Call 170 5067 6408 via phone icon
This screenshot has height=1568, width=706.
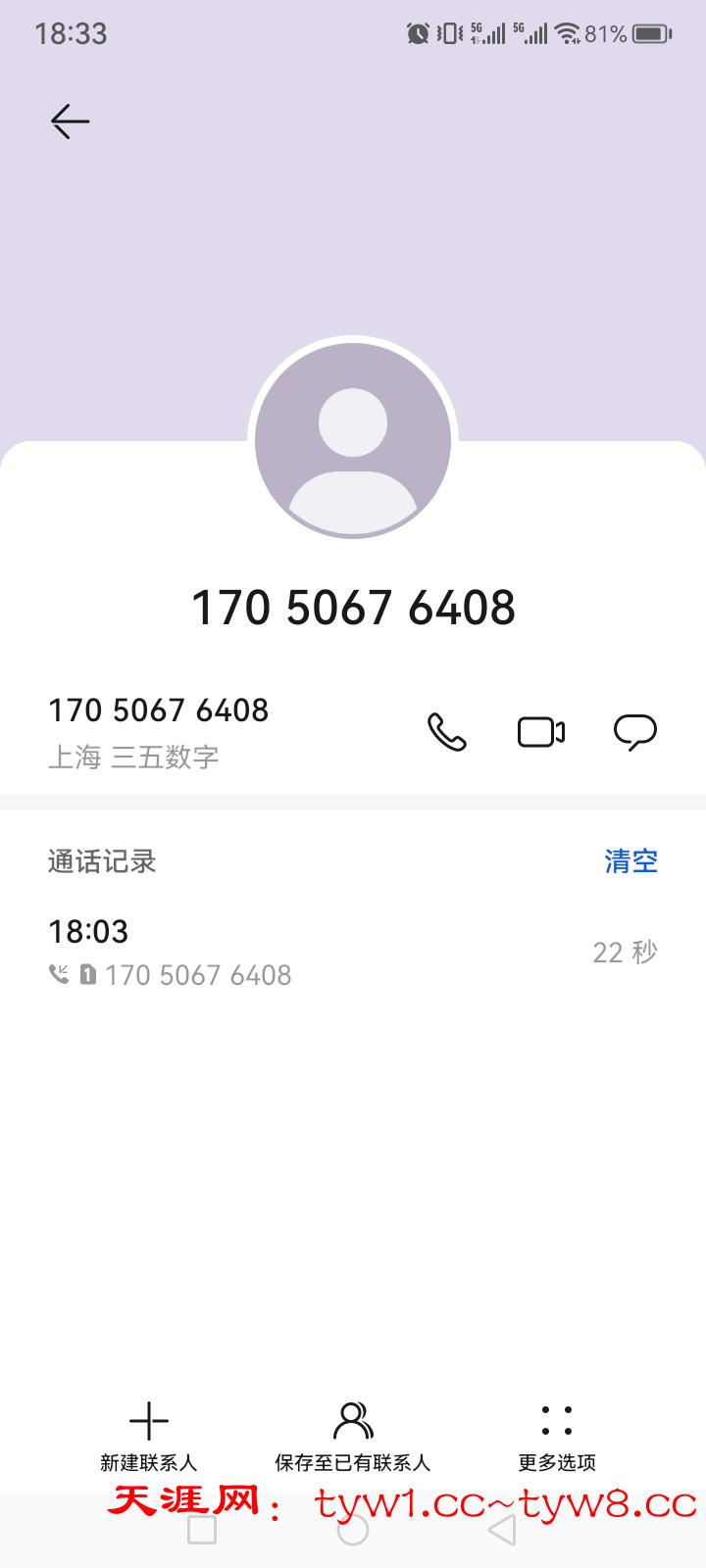(447, 732)
